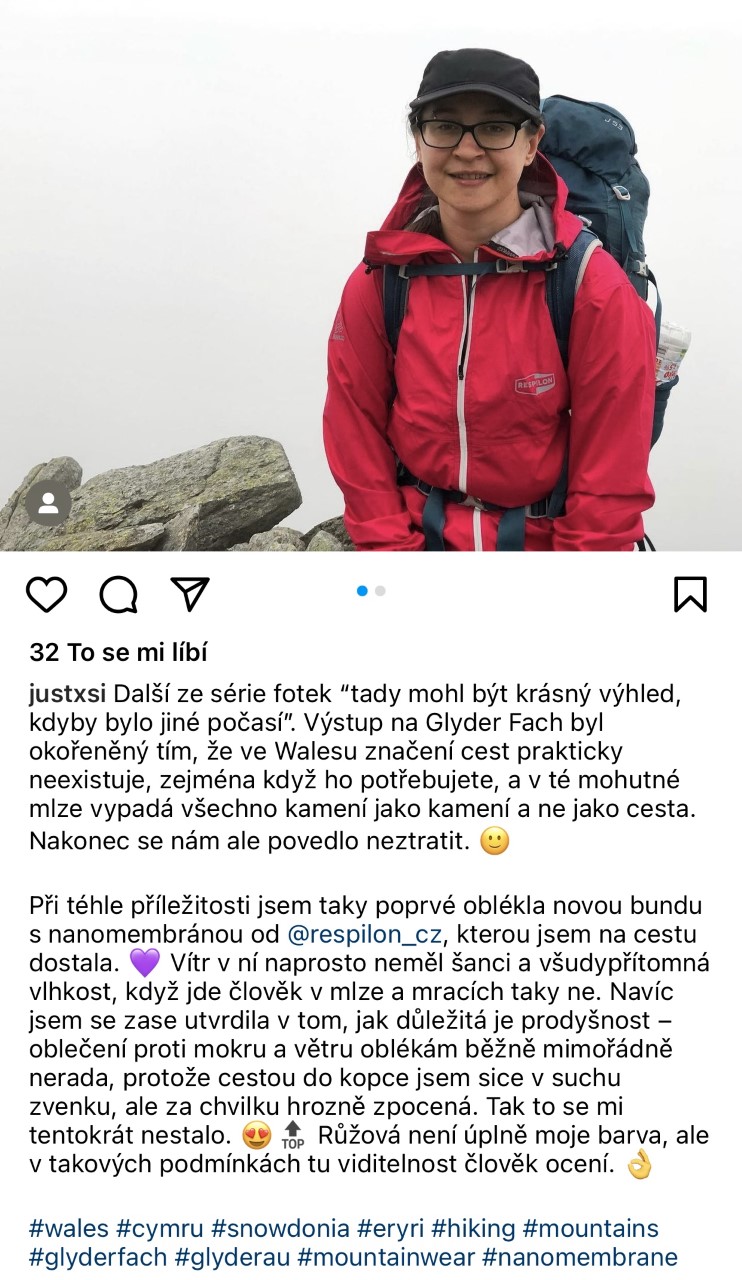Open comments via the speech bubble icon
742x1280 pixels.
(119, 594)
